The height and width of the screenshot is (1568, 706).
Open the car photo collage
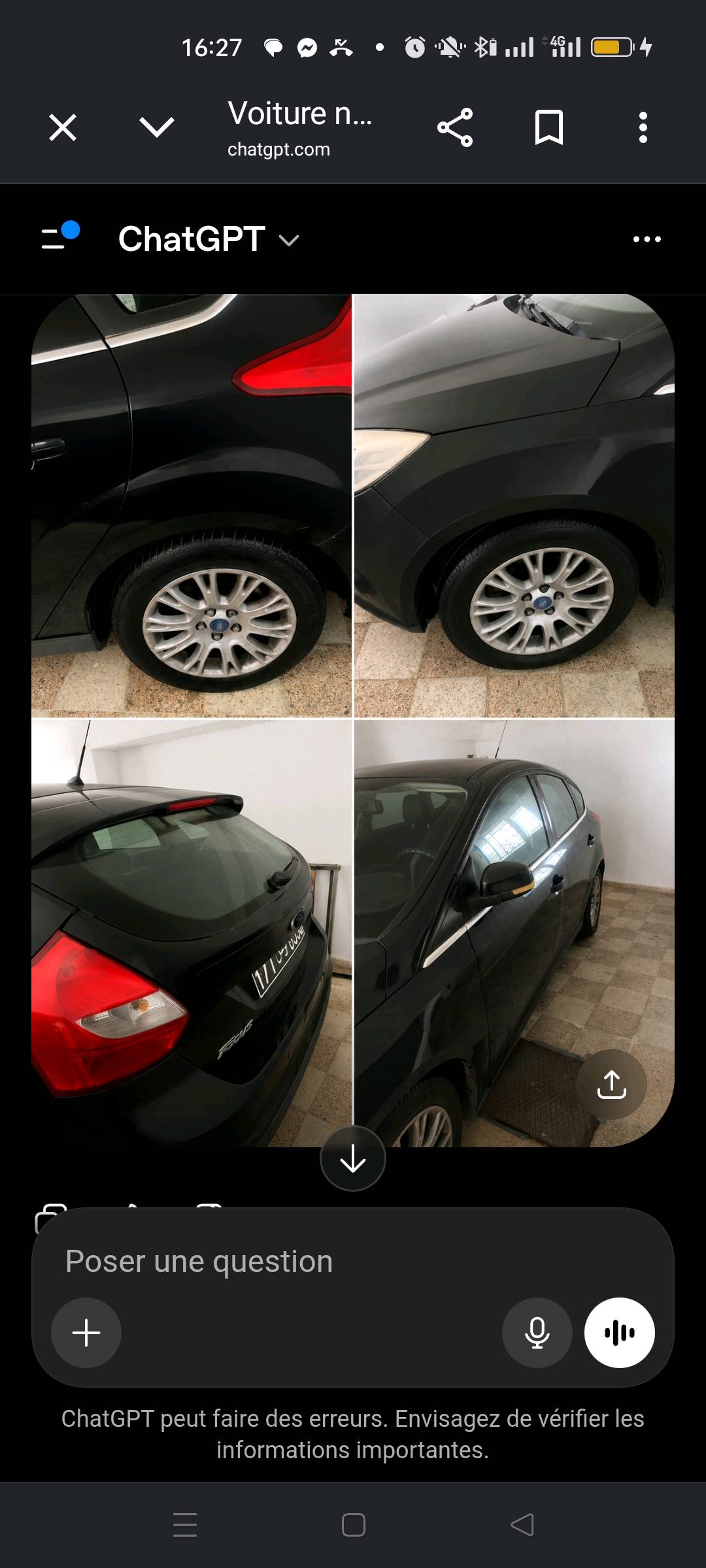tap(353, 720)
